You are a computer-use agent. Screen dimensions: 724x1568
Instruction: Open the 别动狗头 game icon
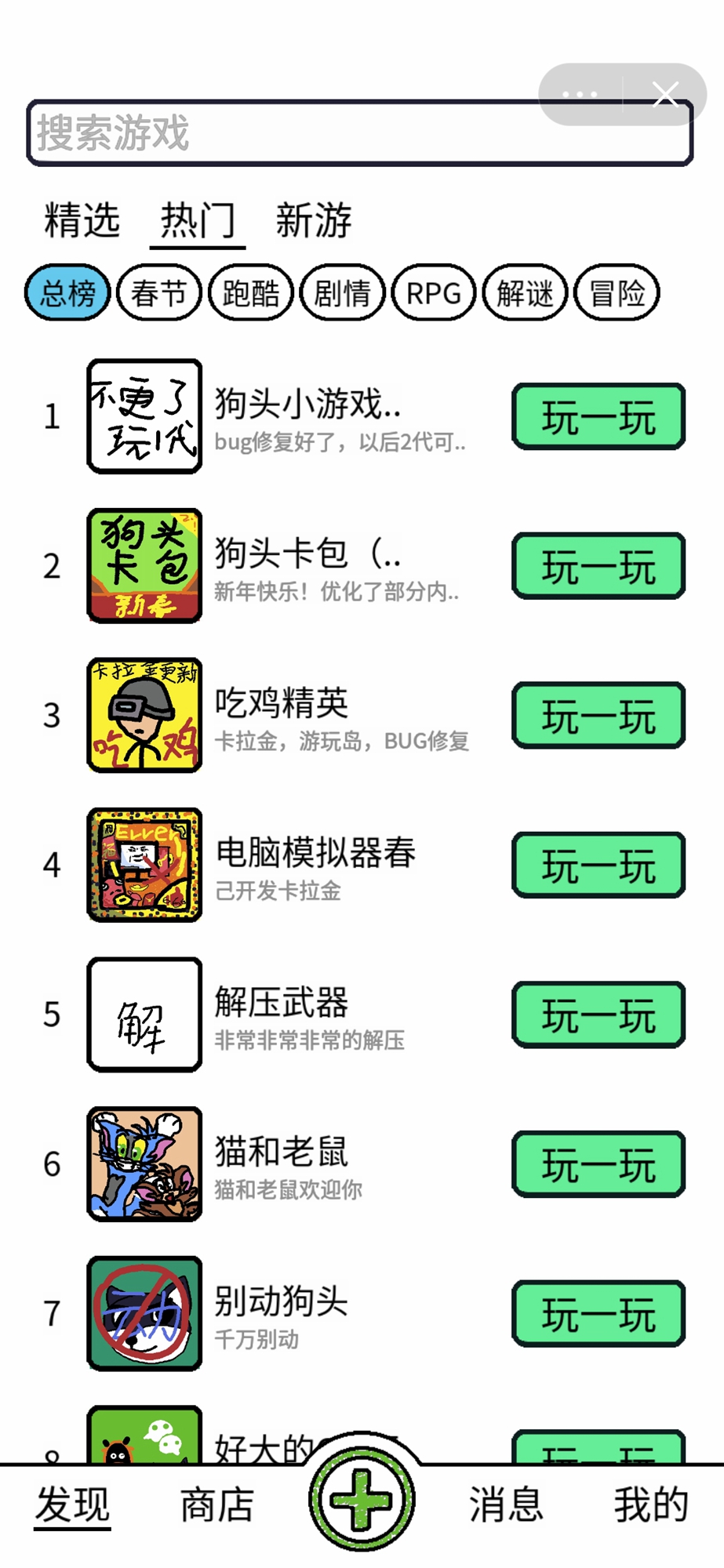(144, 1313)
